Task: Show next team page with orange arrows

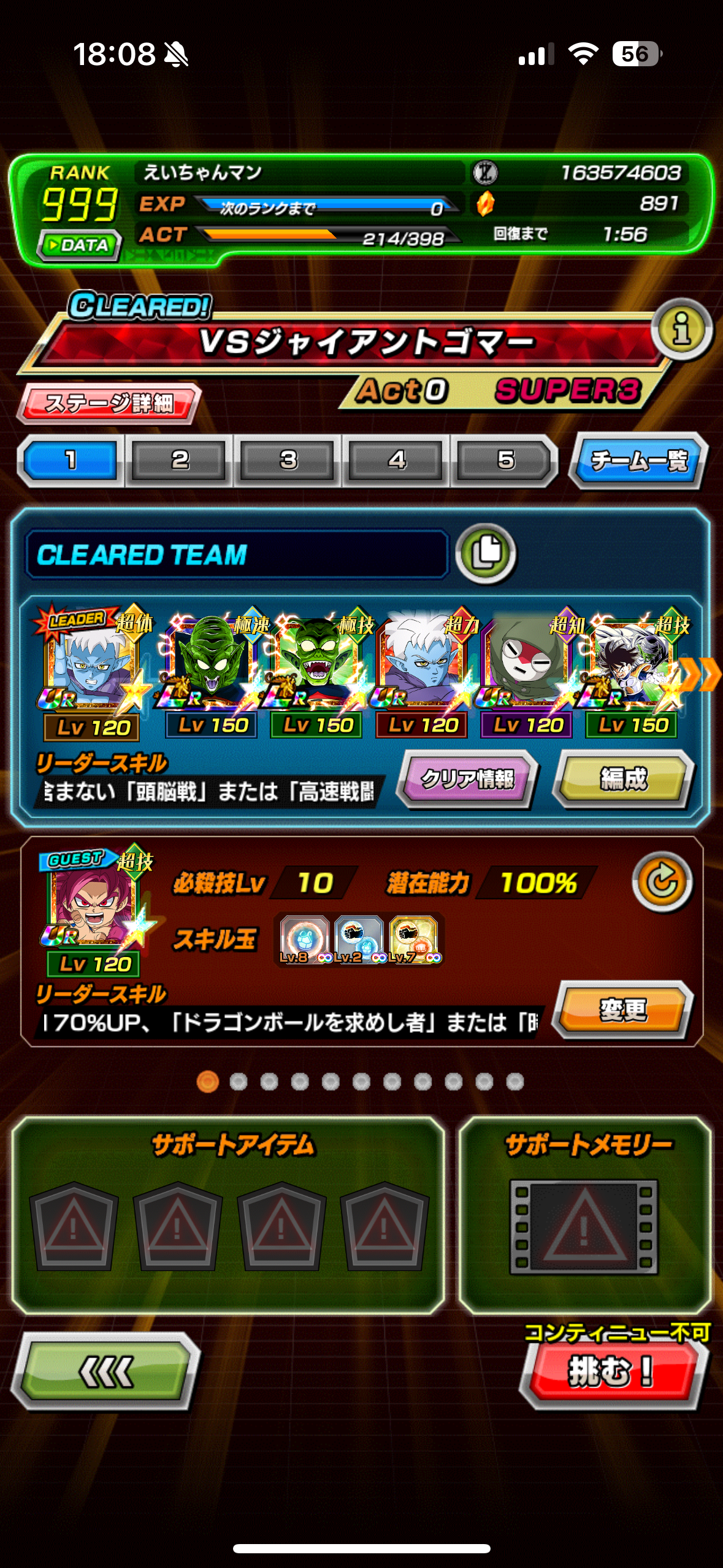Action: click(701, 675)
